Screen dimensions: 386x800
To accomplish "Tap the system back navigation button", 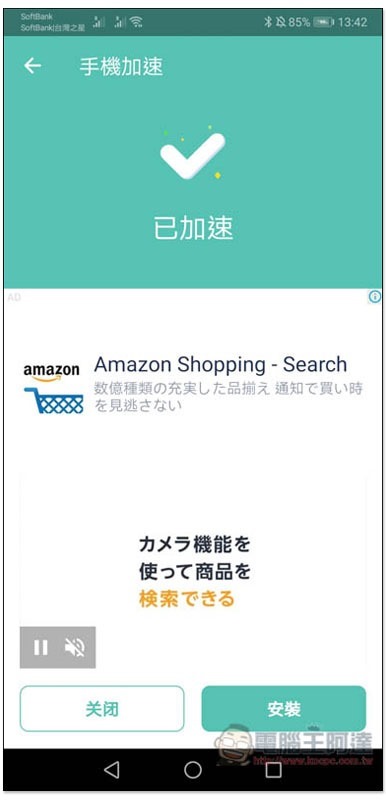I will 111,769.
